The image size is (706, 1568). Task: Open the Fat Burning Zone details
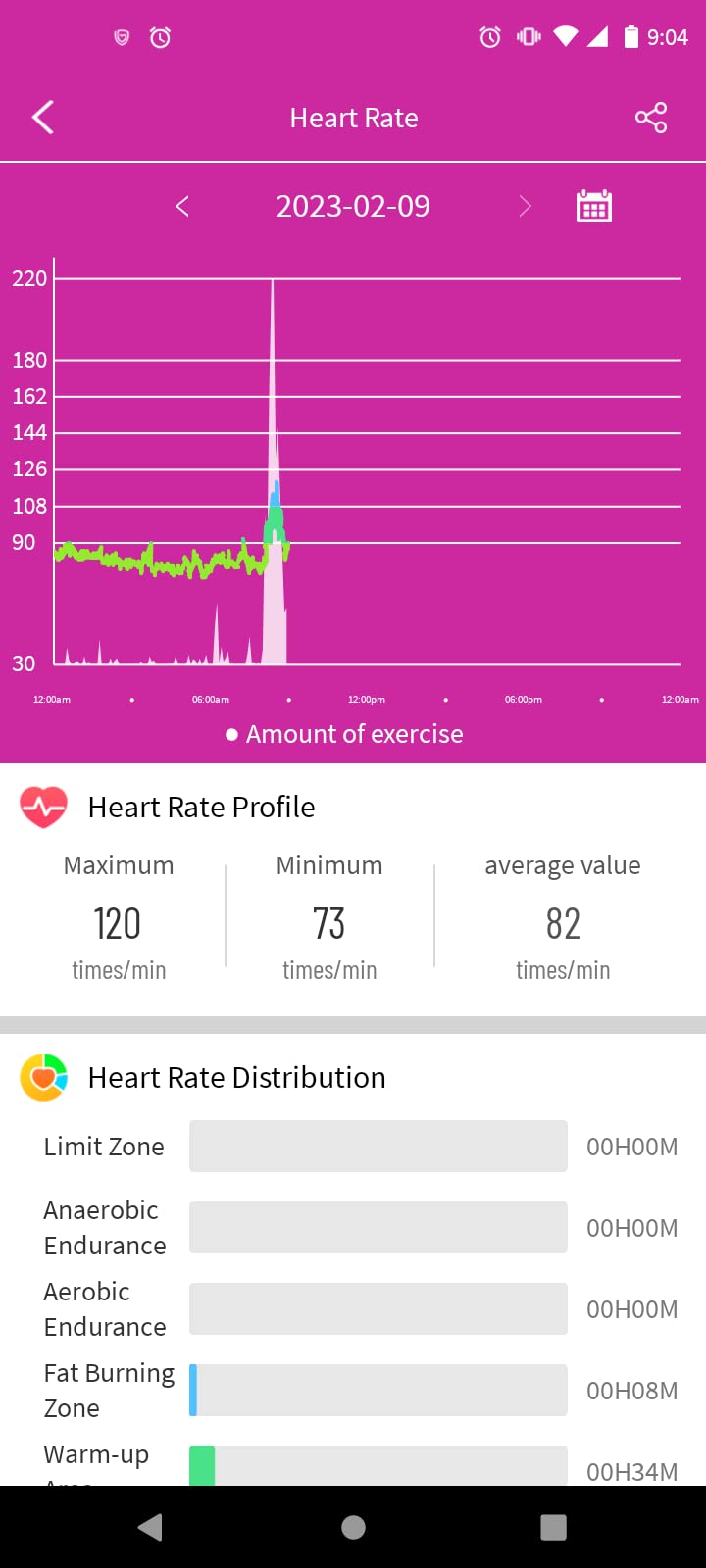click(x=378, y=1390)
